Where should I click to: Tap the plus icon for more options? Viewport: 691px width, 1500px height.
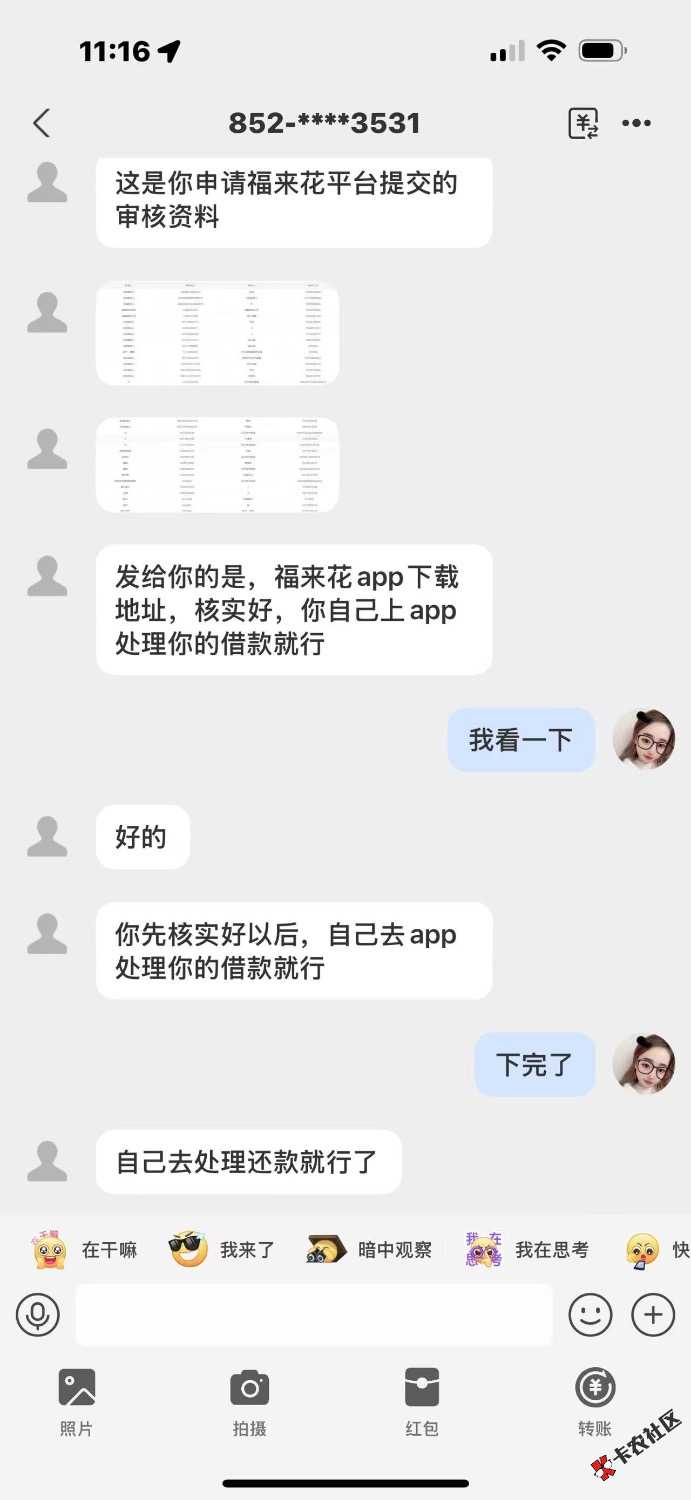coord(653,1314)
